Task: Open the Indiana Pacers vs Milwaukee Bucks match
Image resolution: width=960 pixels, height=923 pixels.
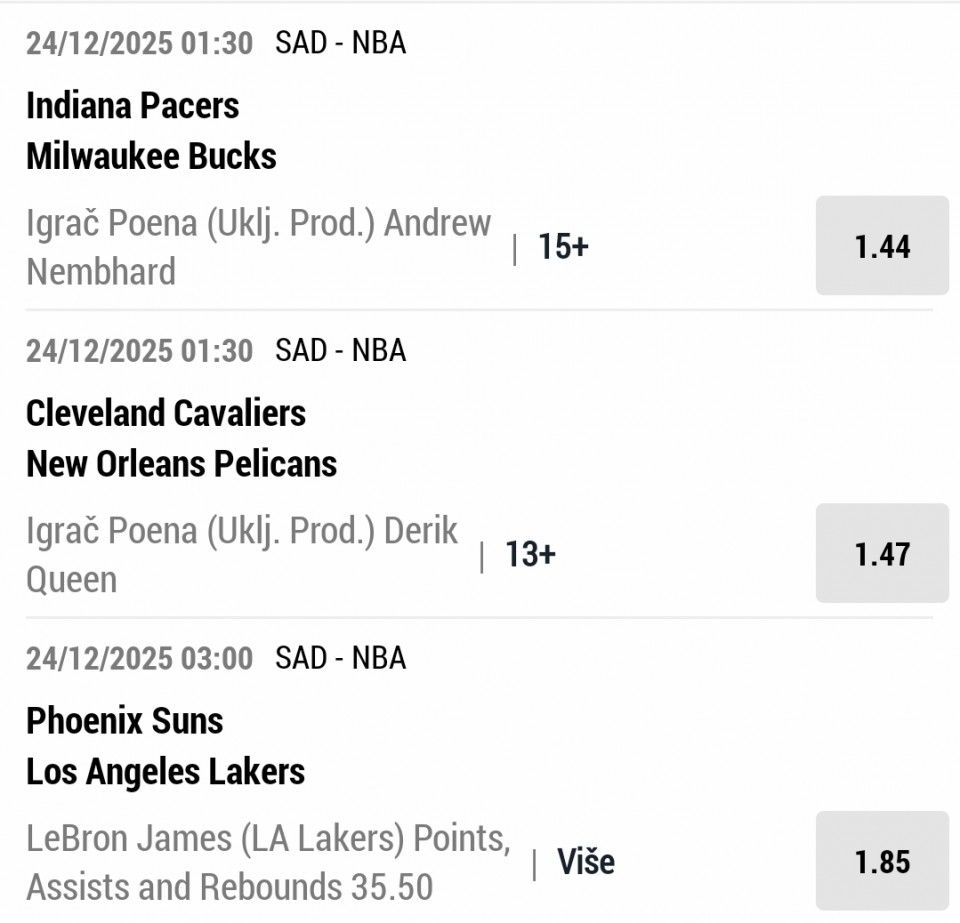Action: (150, 131)
